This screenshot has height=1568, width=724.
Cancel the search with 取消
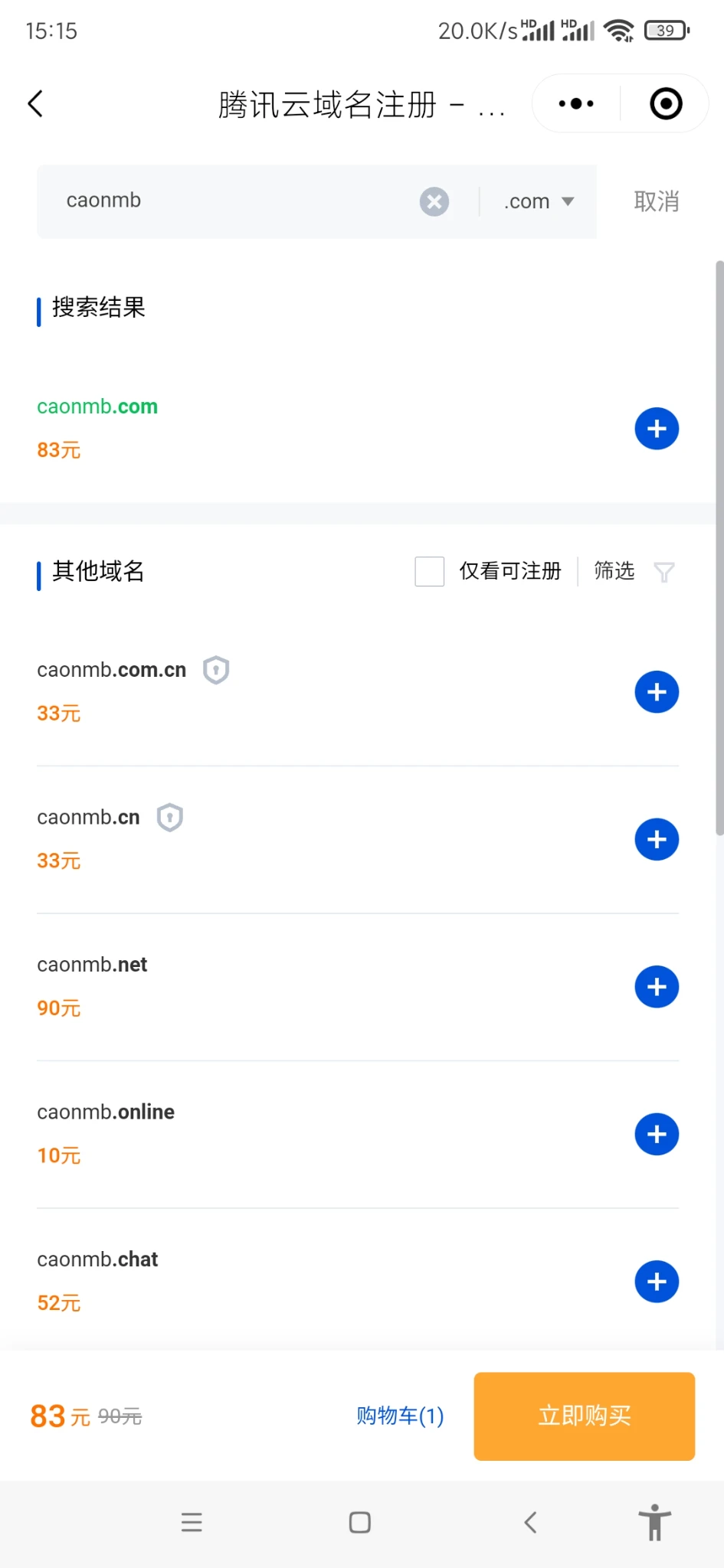[x=657, y=201]
